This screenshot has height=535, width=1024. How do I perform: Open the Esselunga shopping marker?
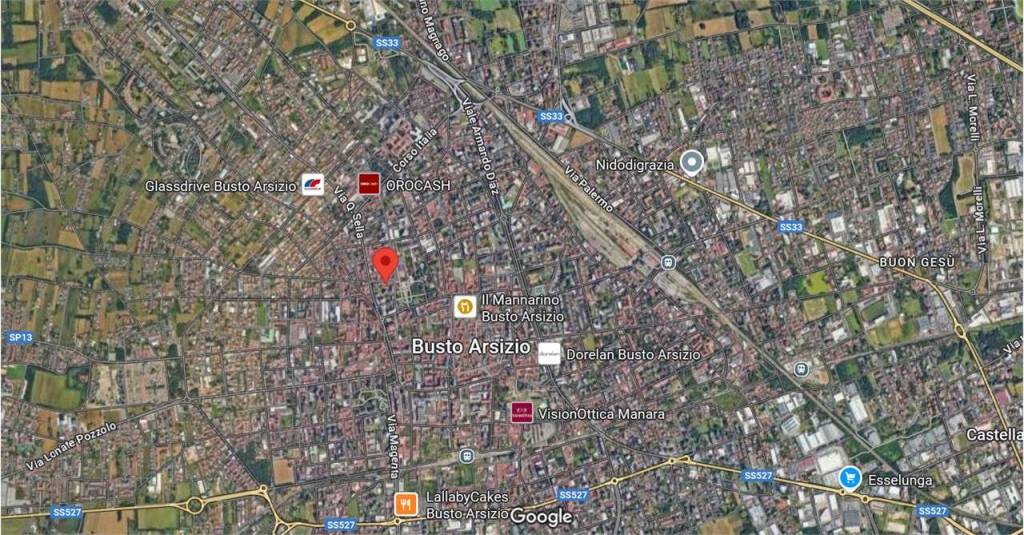(850, 479)
